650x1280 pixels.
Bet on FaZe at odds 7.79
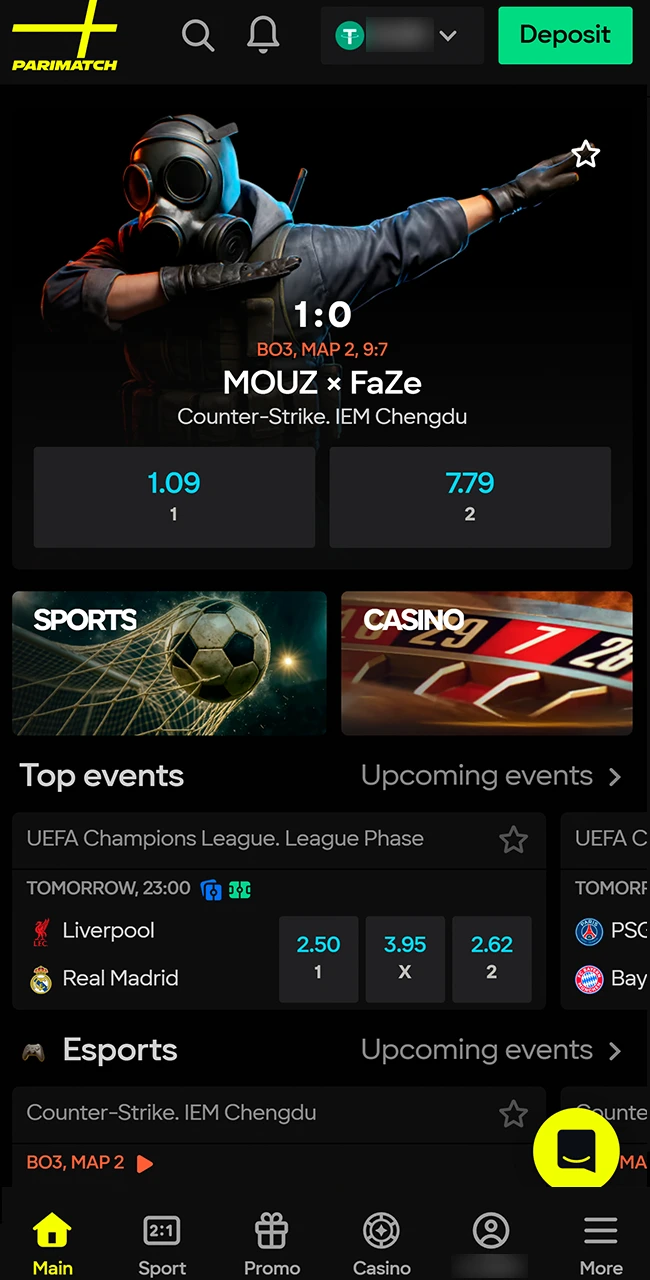(x=470, y=497)
